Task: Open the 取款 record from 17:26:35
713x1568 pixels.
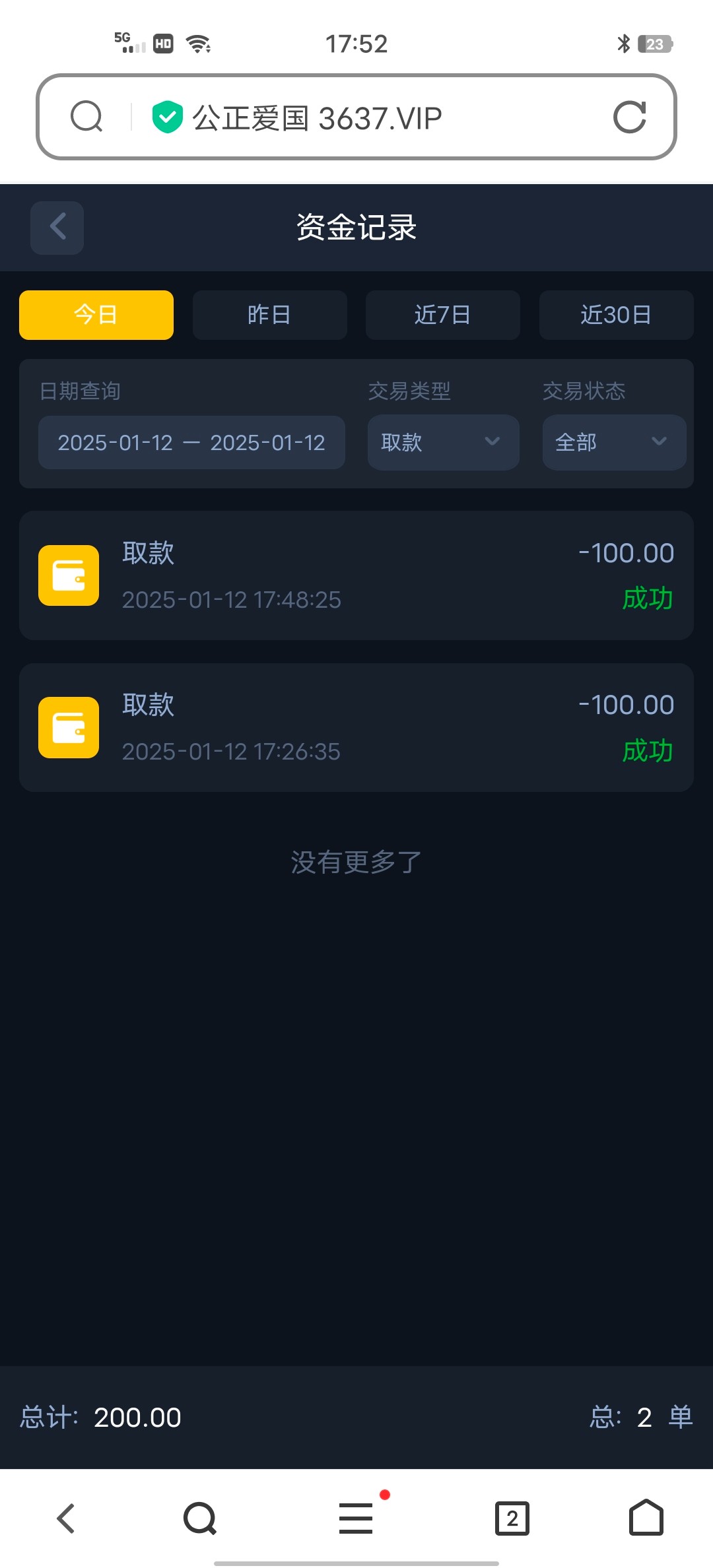Action: coord(356,727)
